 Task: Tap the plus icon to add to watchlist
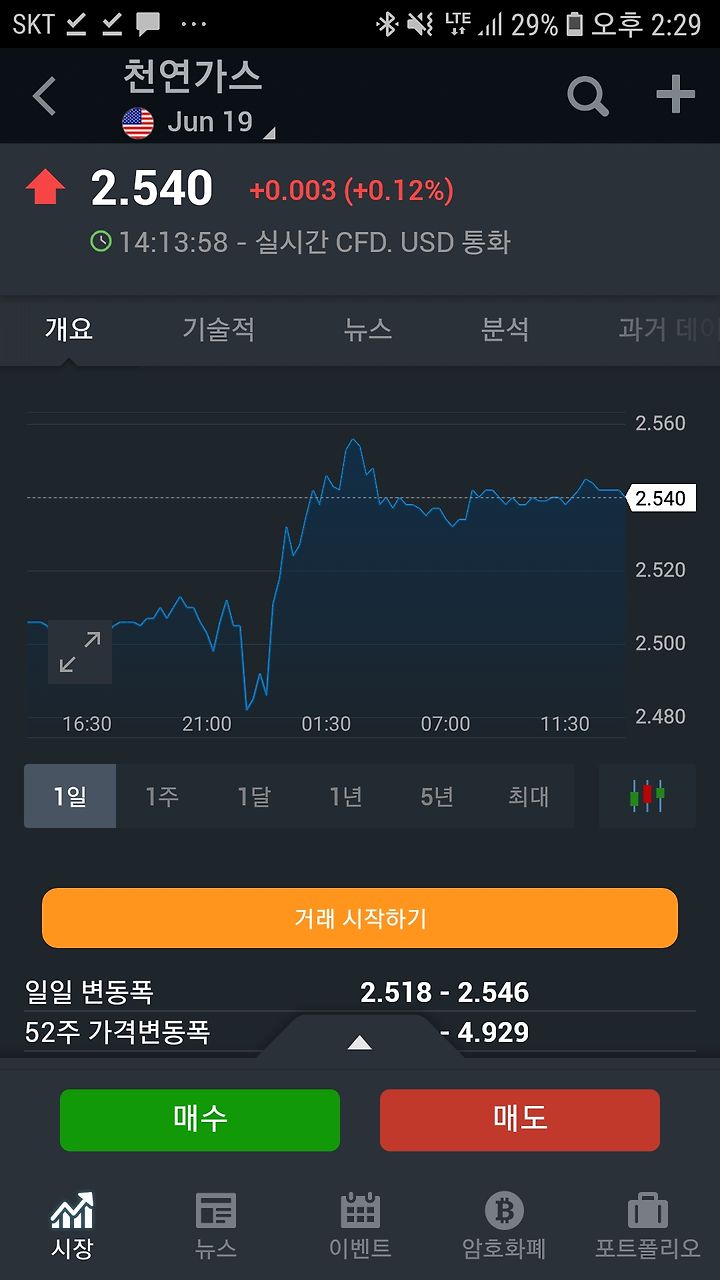[675, 95]
